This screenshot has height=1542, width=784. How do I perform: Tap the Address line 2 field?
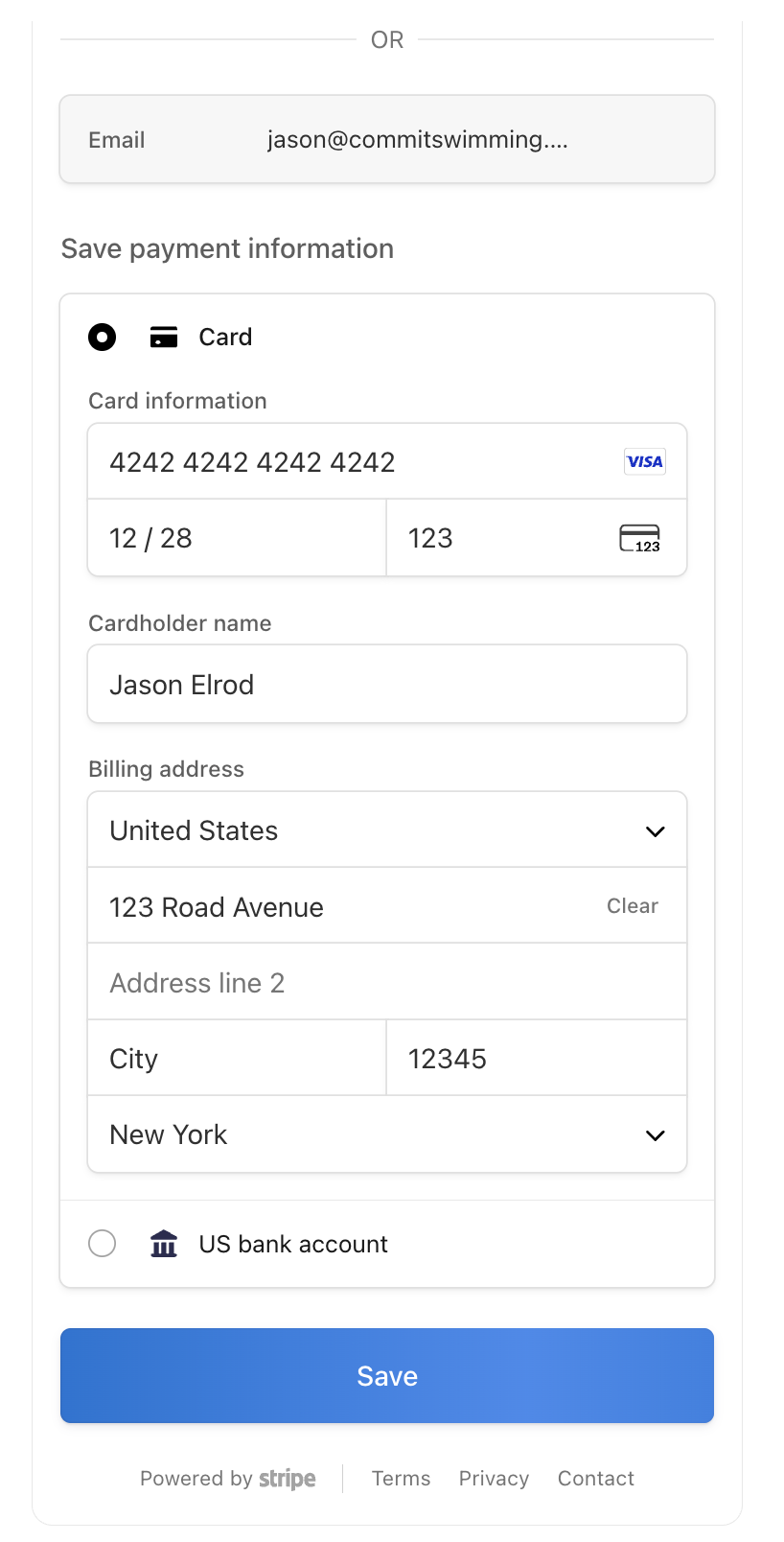click(386, 983)
